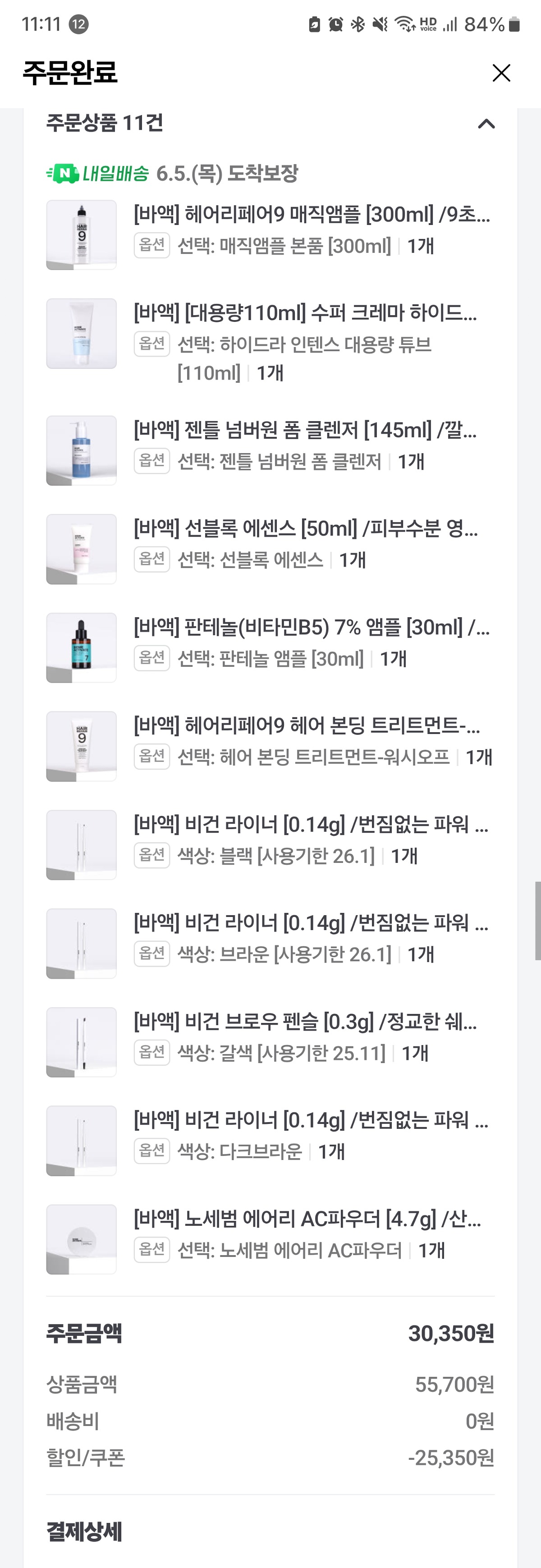Open 노세범 에어리 AC파우더 item
541x1568 pixels.
pyautogui.click(x=307, y=1219)
